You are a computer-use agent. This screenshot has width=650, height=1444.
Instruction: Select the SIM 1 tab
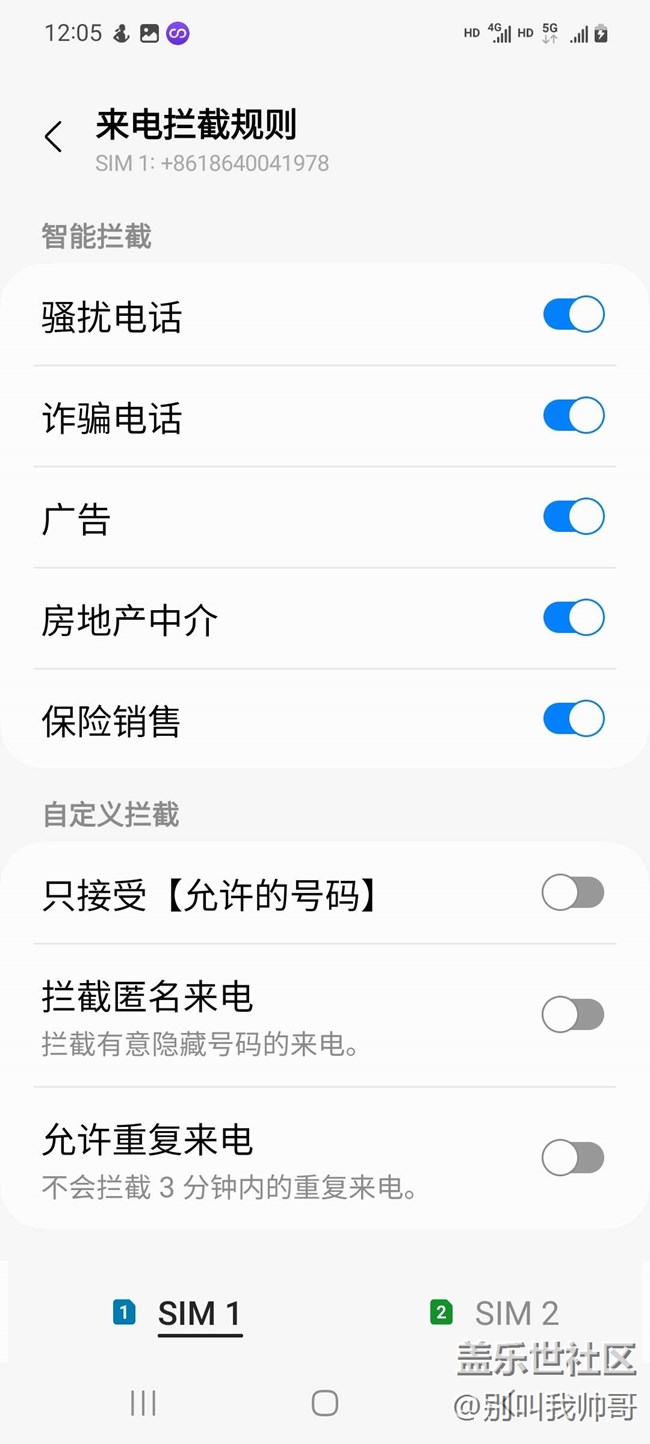pyautogui.click(x=180, y=1313)
